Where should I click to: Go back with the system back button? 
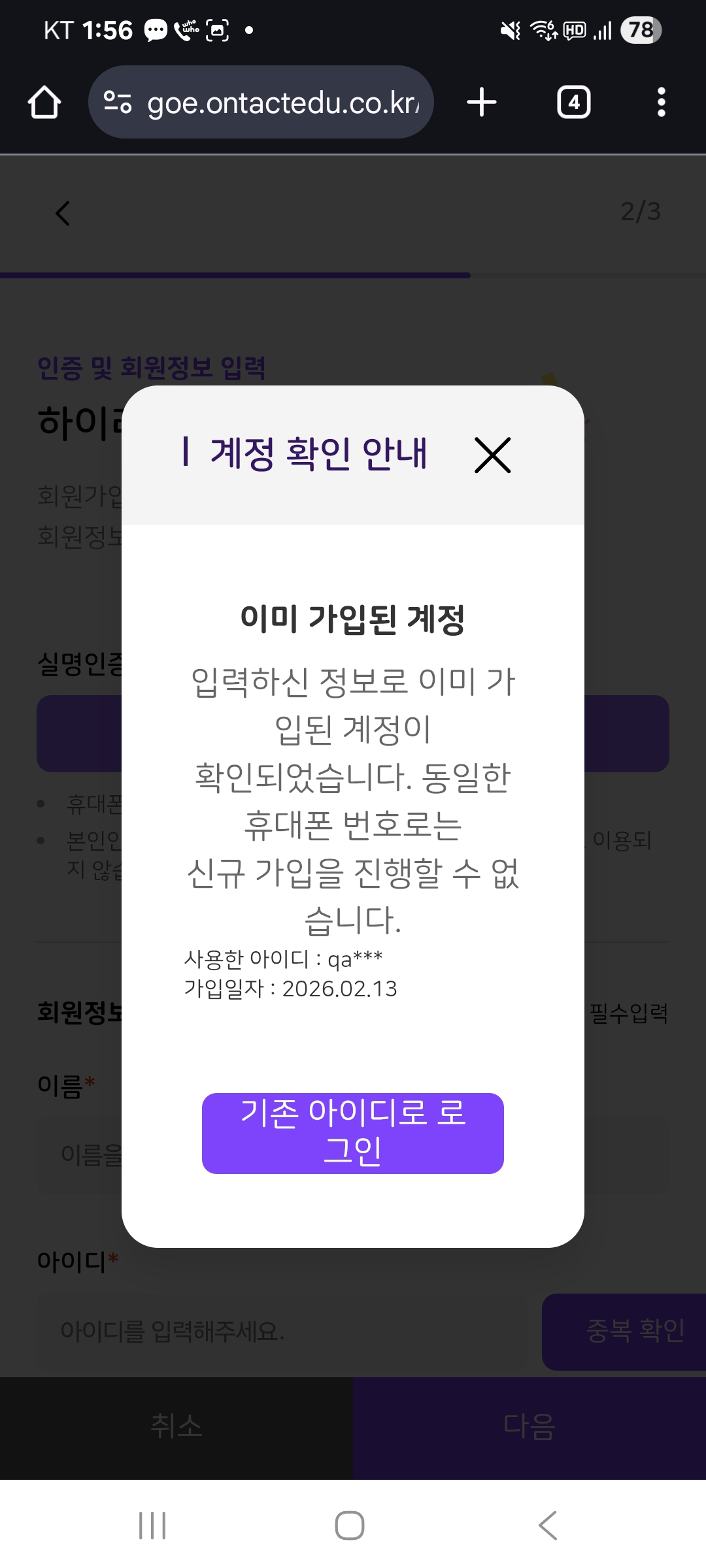click(548, 1526)
